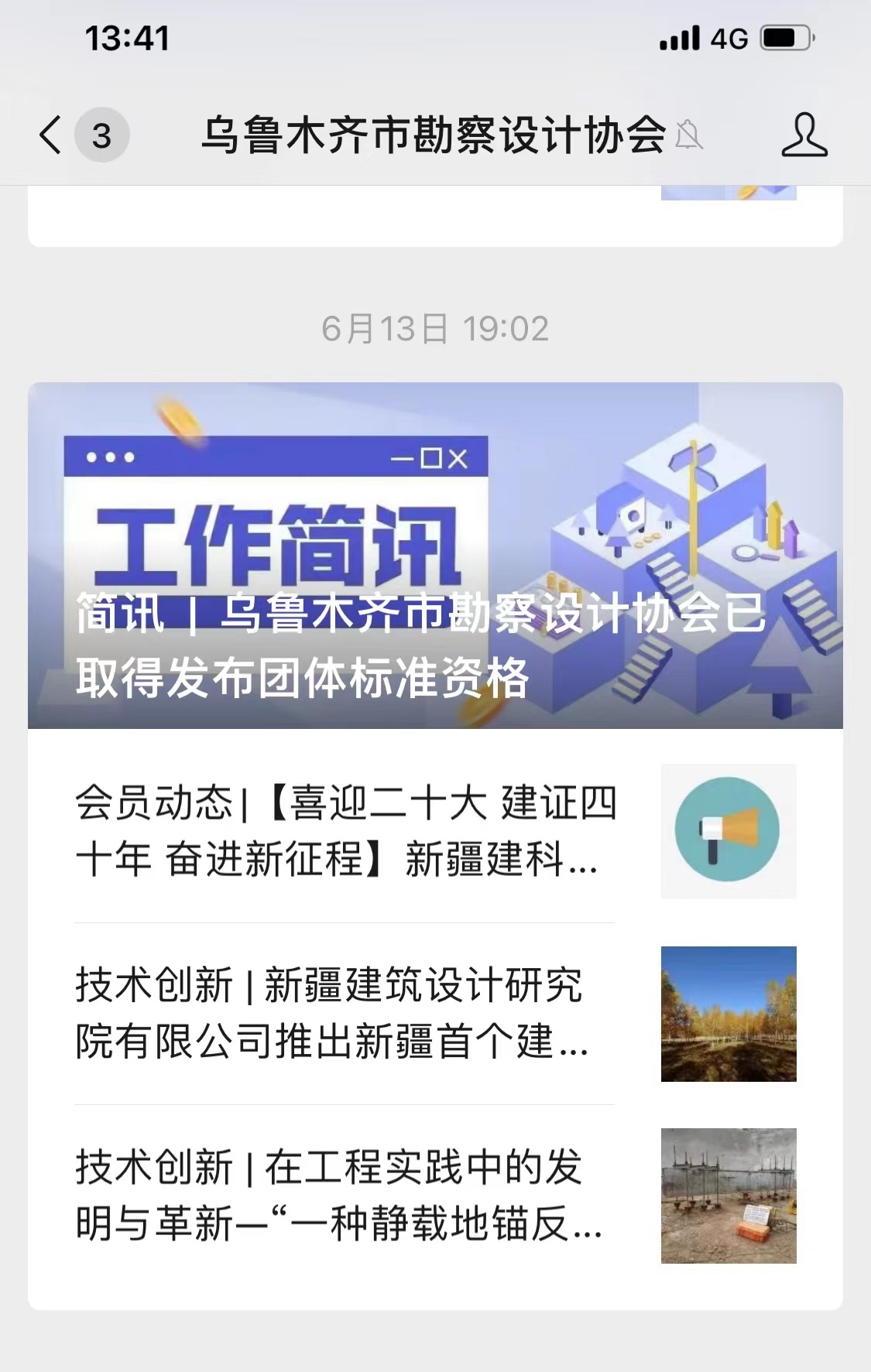Go back to the chat list
This screenshot has height=1372, width=871.
click(51, 135)
